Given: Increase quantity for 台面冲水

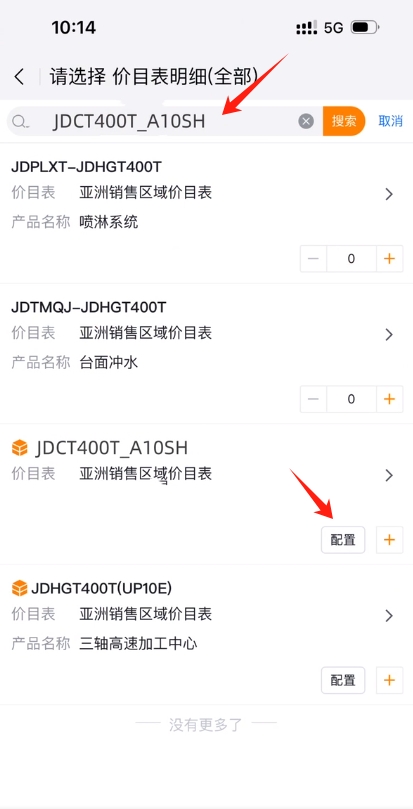Looking at the screenshot, I should [389, 399].
